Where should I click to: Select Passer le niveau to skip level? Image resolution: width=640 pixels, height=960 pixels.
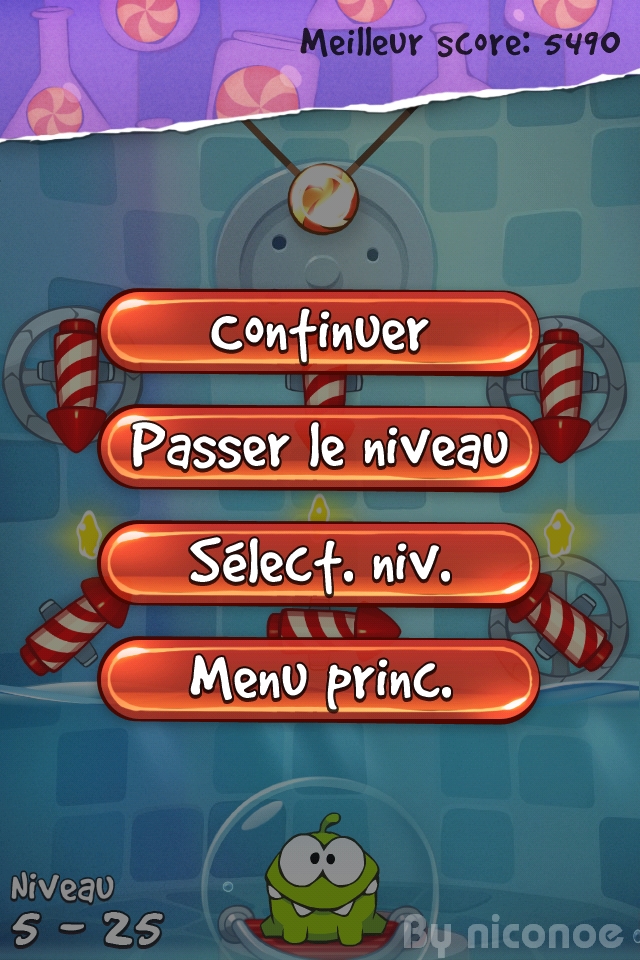pos(319,448)
